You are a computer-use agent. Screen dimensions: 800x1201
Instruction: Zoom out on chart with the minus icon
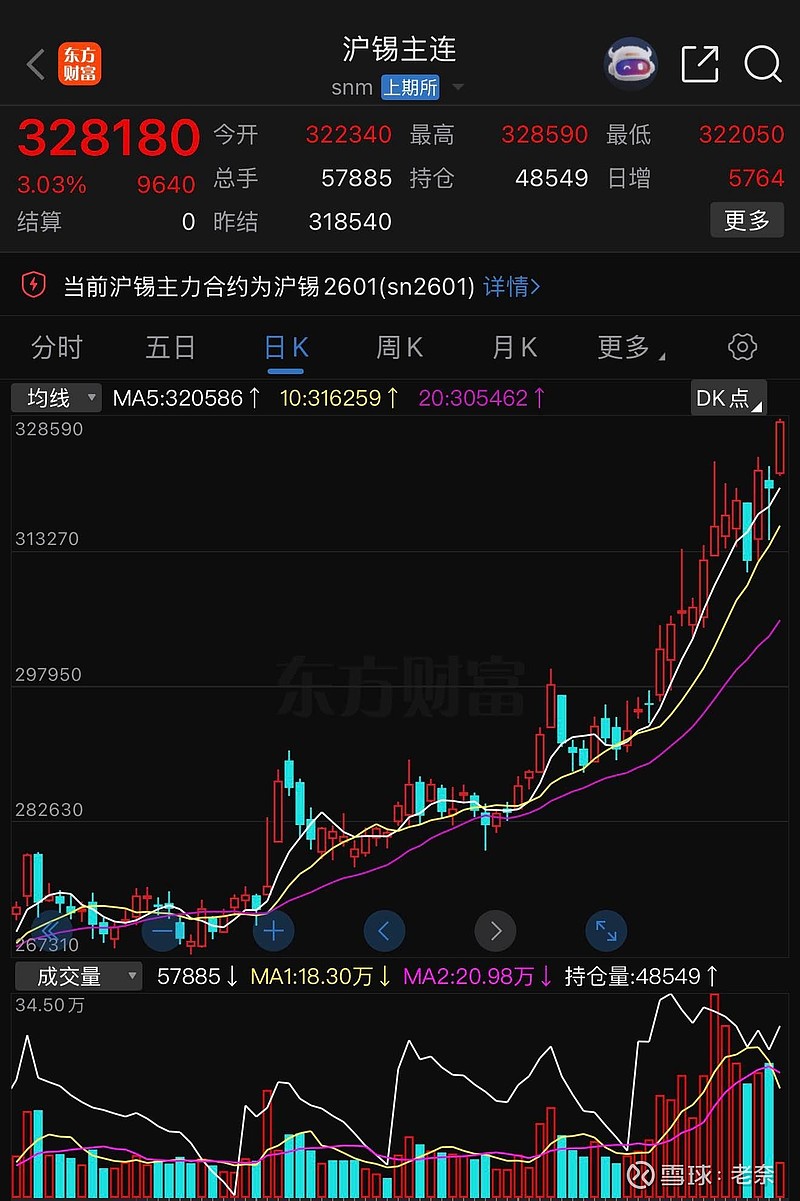[162, 931]
